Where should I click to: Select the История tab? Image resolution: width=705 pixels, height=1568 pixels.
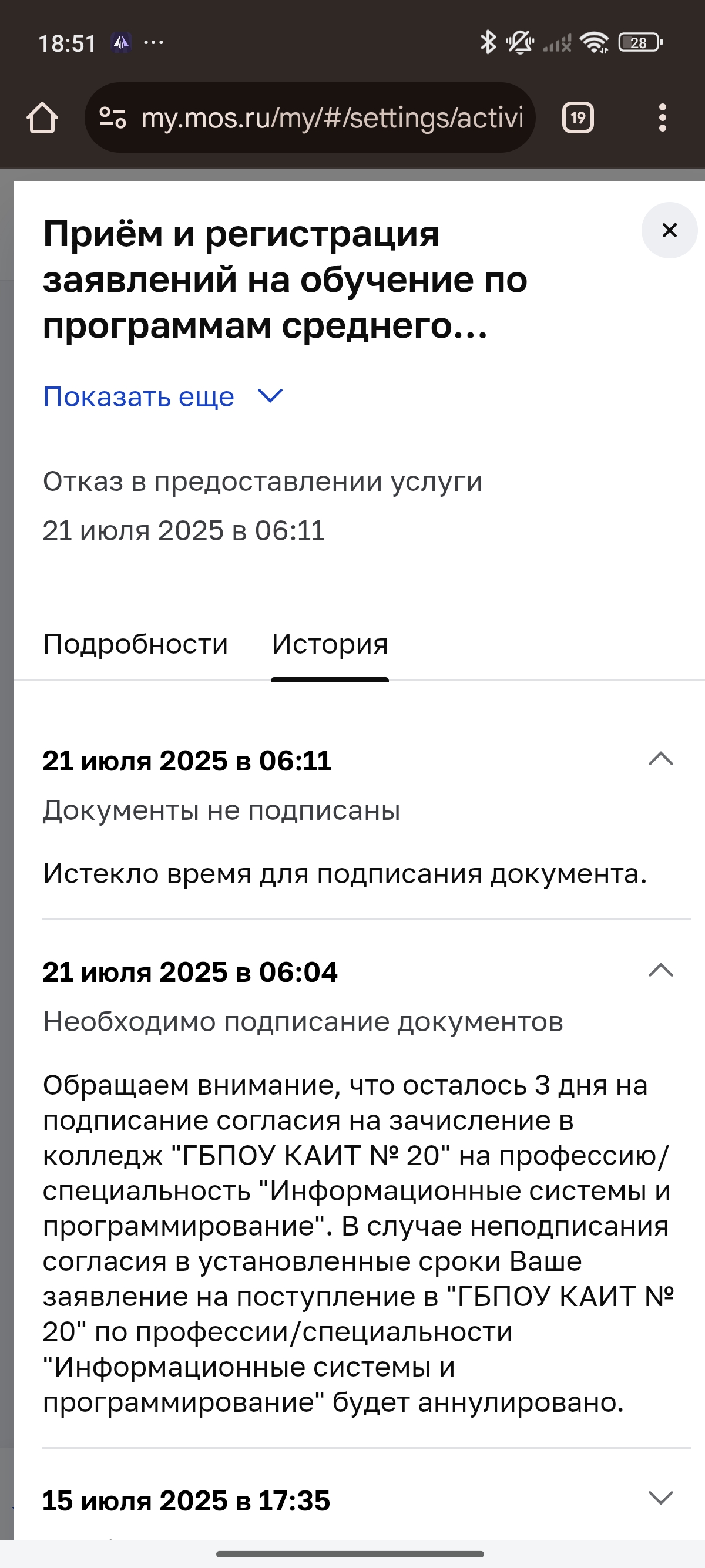click(x=330, y=644)
